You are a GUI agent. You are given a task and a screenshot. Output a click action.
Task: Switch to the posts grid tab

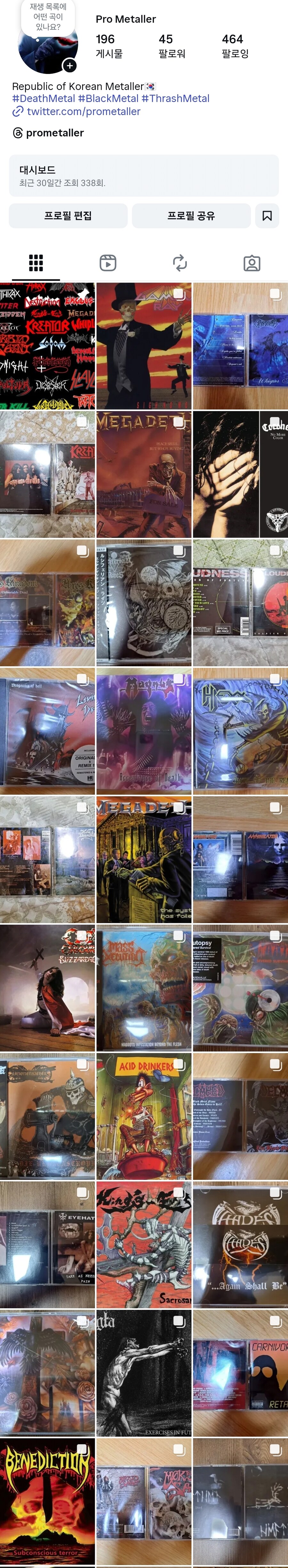pyautogui.click(x=36, y=263)
